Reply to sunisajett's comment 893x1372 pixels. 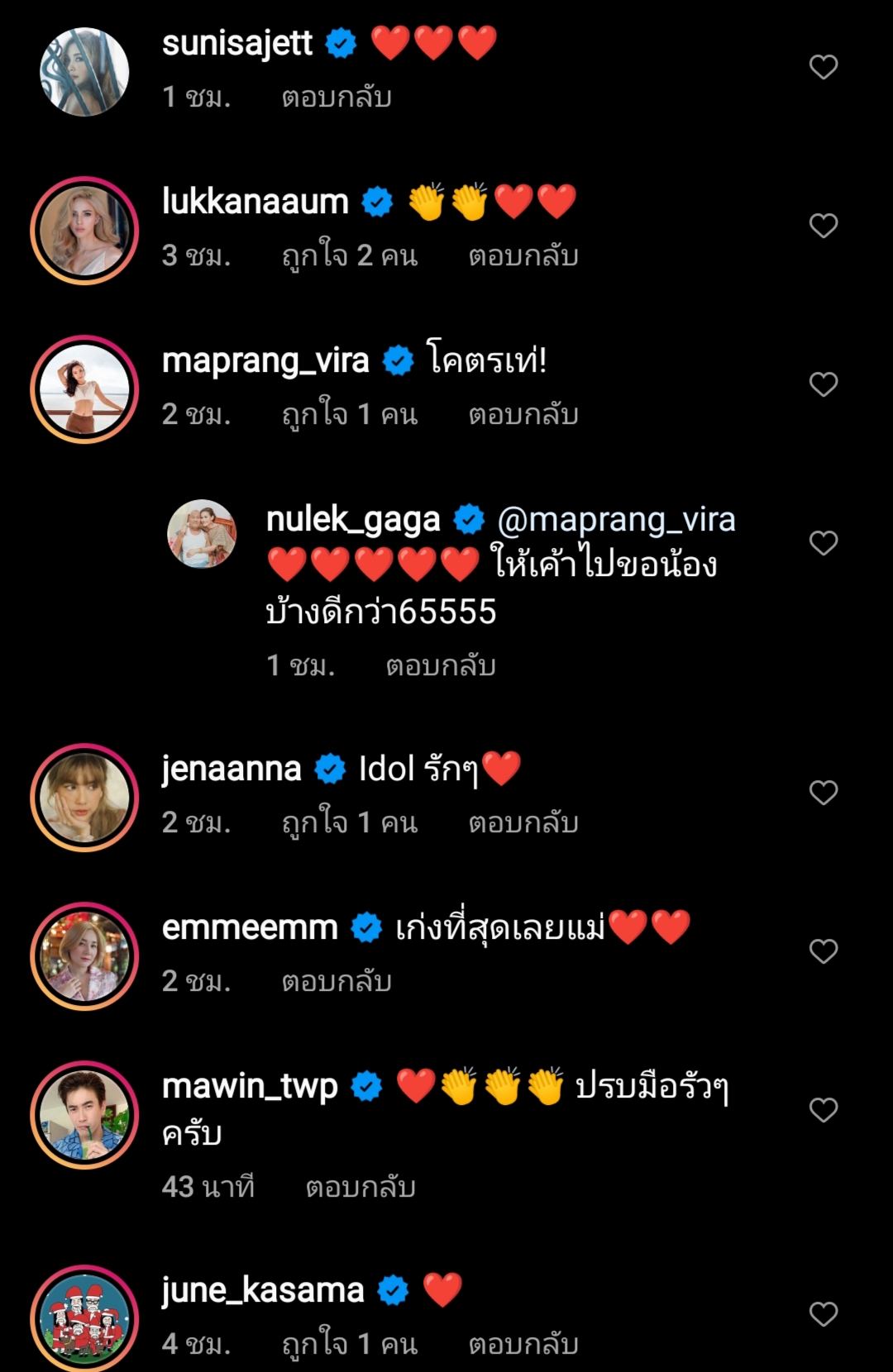(336, 98)
